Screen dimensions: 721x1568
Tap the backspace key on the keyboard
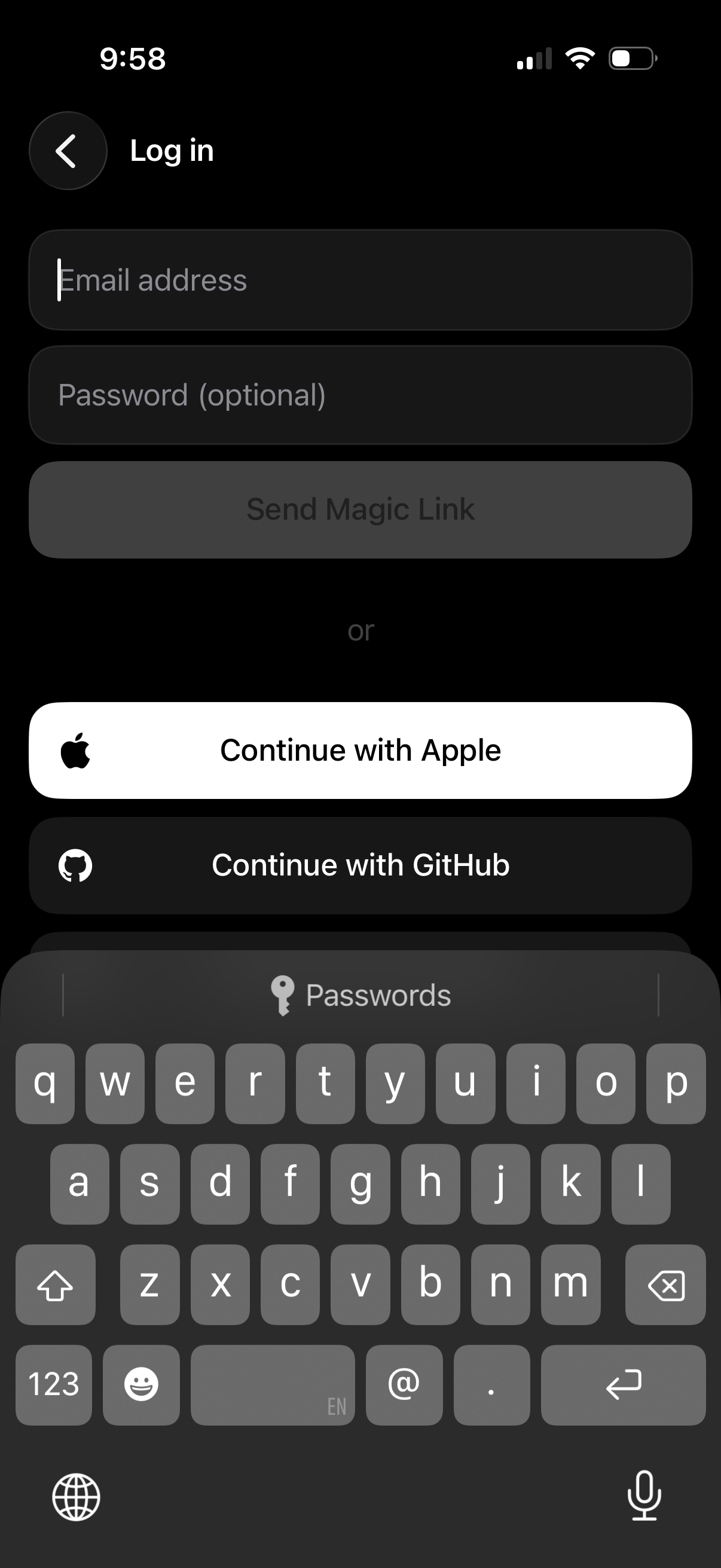click(665, 1285)
